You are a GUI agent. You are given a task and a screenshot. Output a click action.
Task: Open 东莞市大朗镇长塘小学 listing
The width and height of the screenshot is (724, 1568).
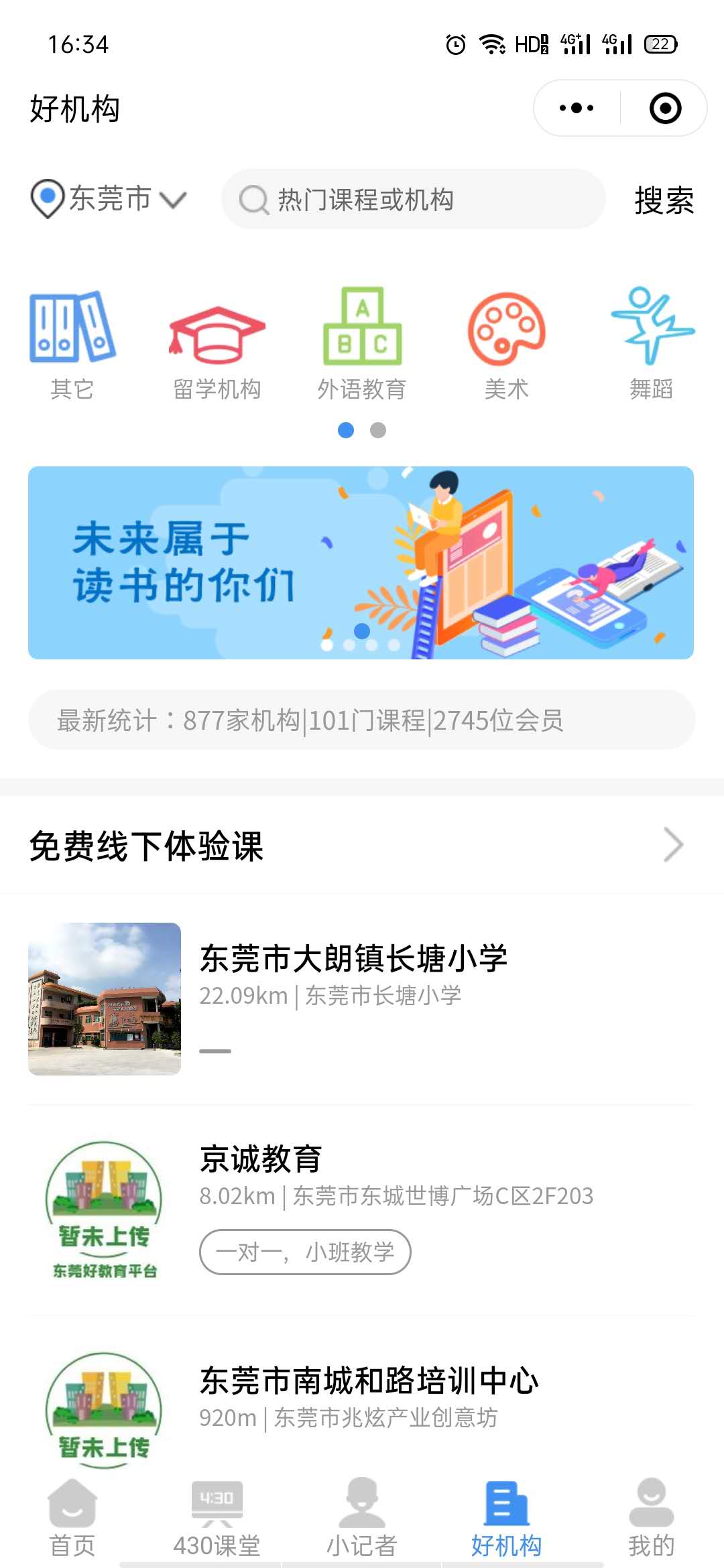pos(355,958)
